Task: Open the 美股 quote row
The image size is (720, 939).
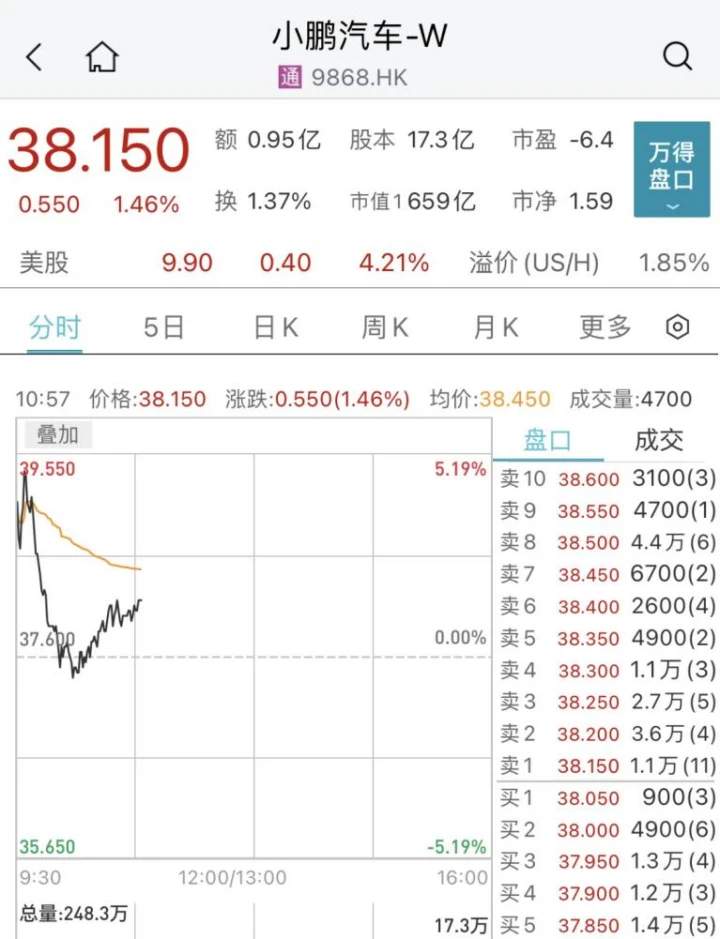Action: [360, 263]
